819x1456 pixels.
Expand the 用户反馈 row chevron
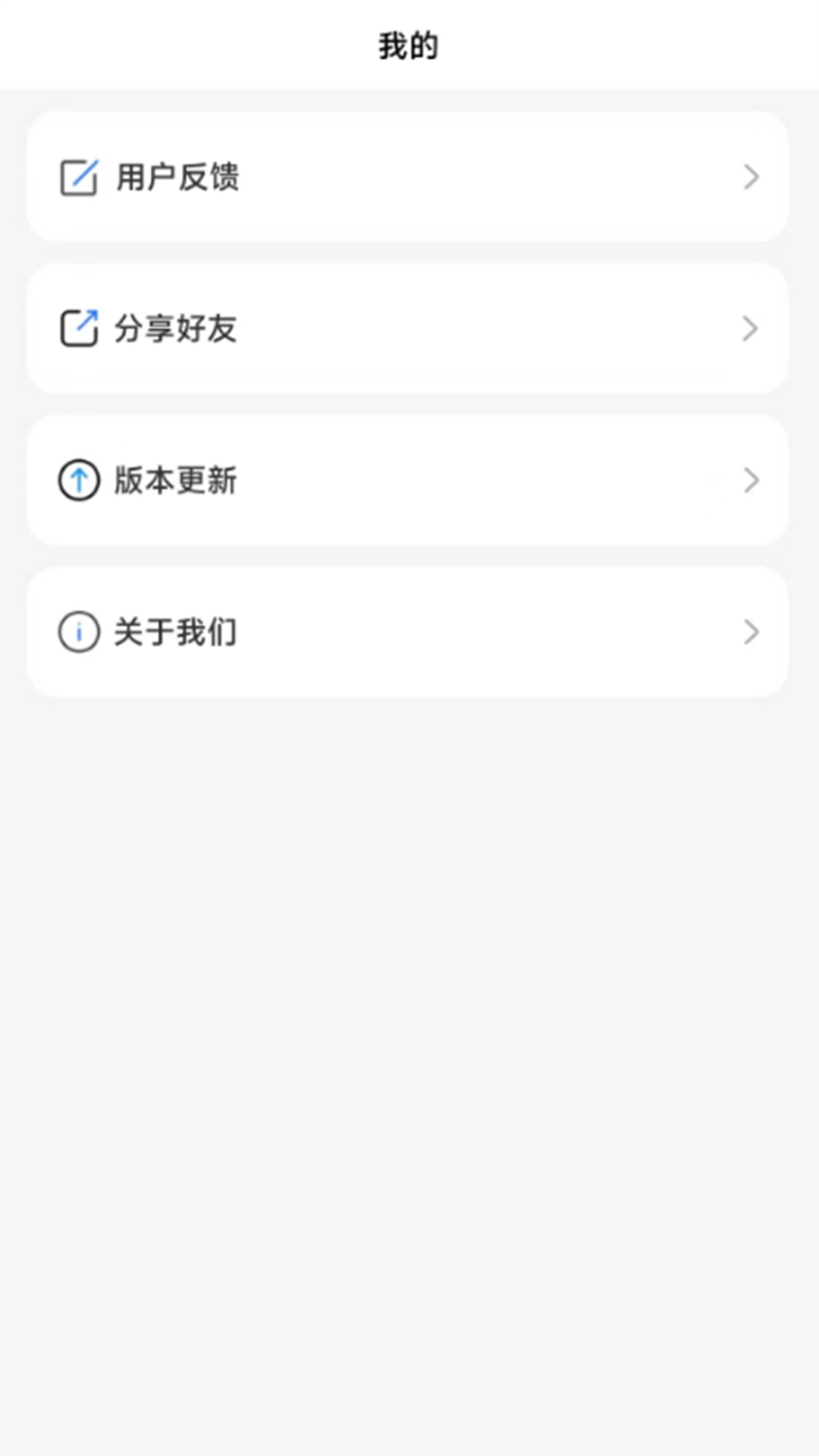[x=752, y=177]
